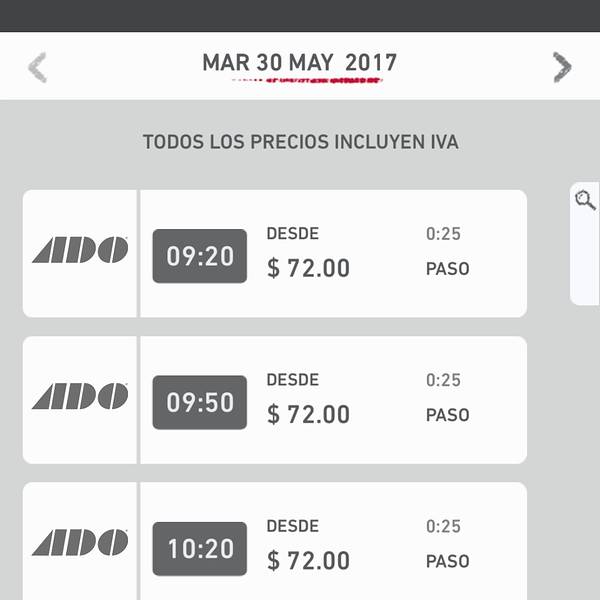Select the 09:50 ADO departure

(199, 402)
